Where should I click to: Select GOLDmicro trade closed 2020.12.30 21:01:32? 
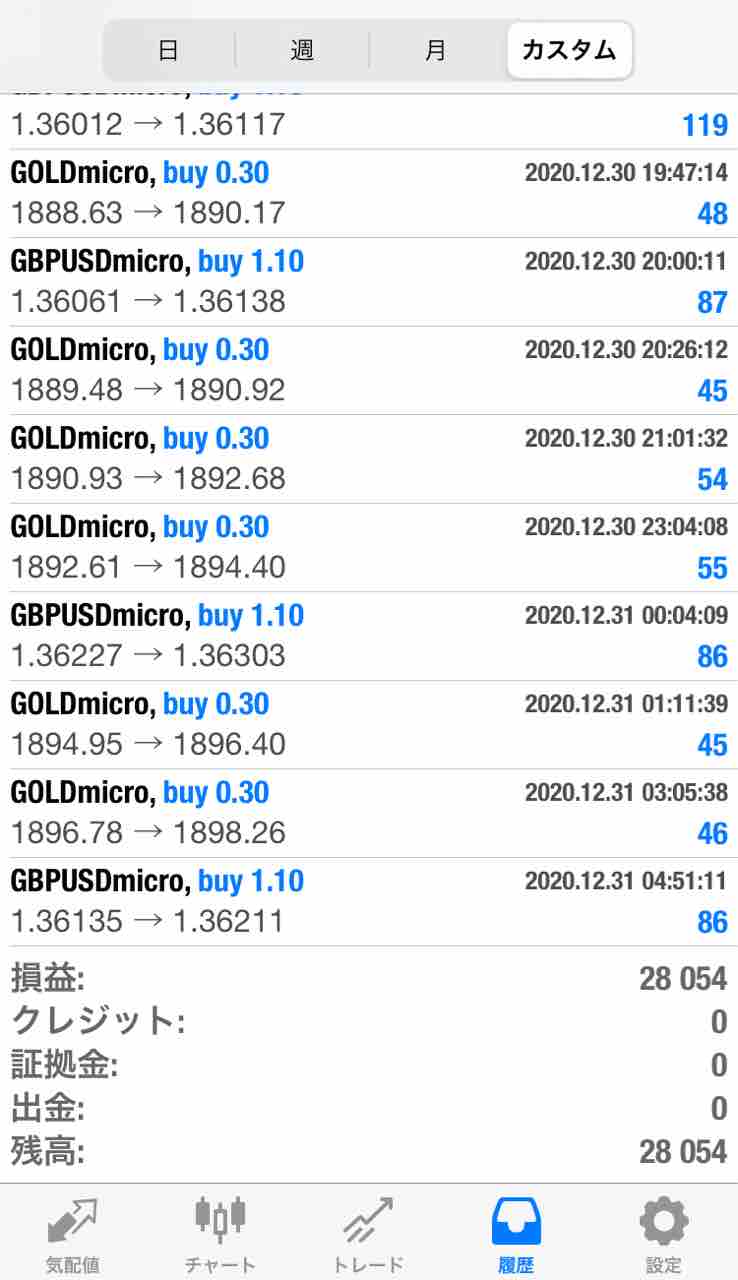(x=368, y=458)
